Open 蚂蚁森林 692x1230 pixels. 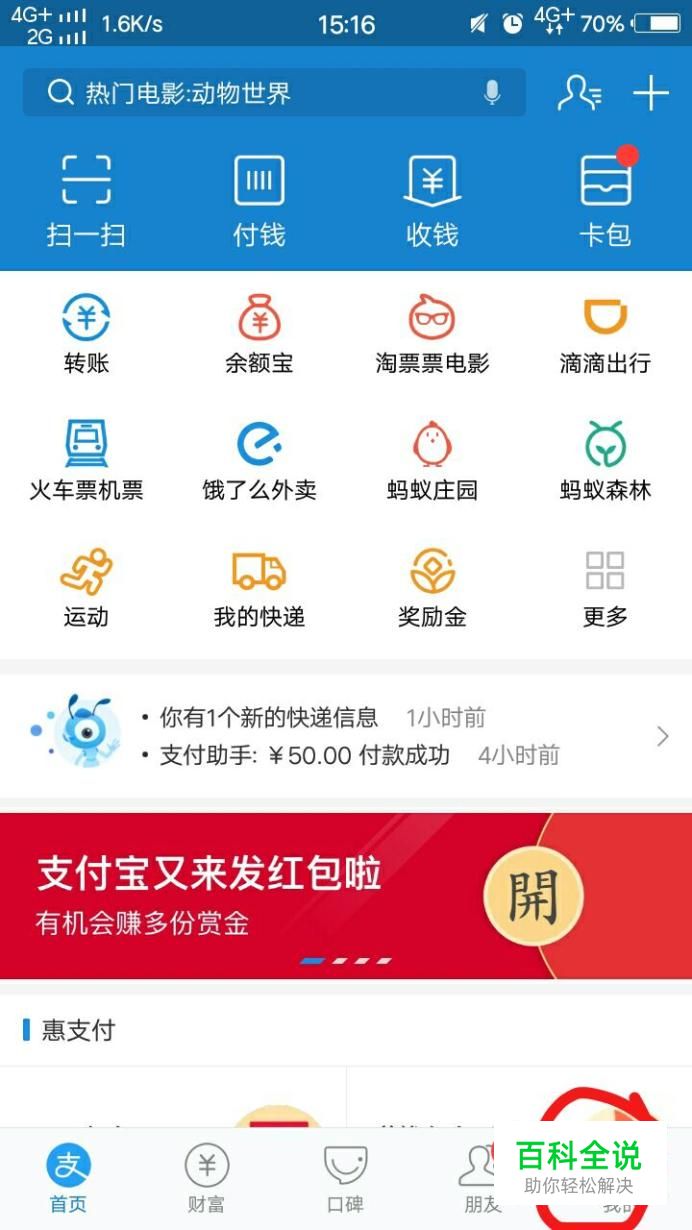[x=605, y=460]
